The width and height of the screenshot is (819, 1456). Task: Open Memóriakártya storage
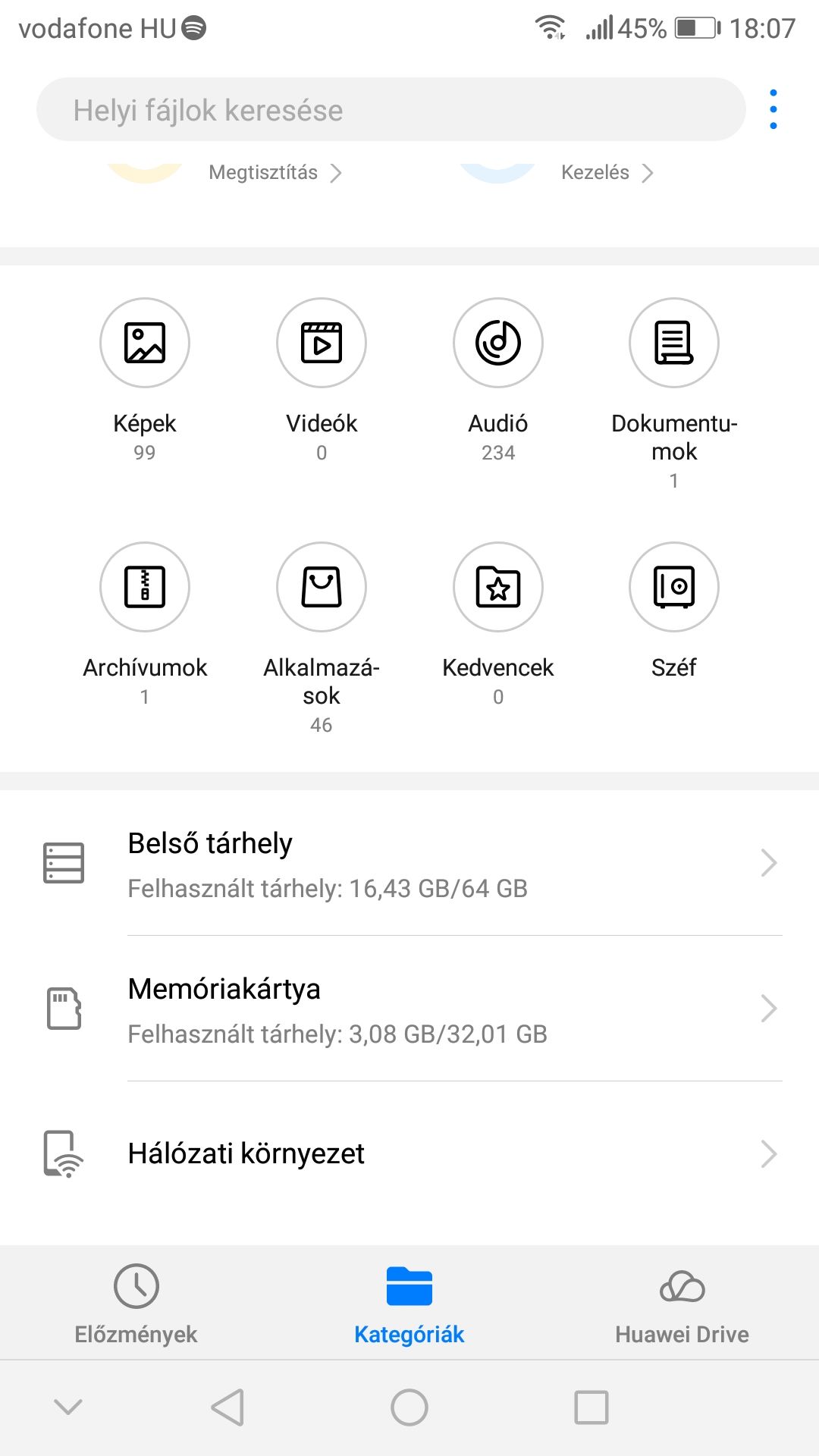(x=409, y=1009)
